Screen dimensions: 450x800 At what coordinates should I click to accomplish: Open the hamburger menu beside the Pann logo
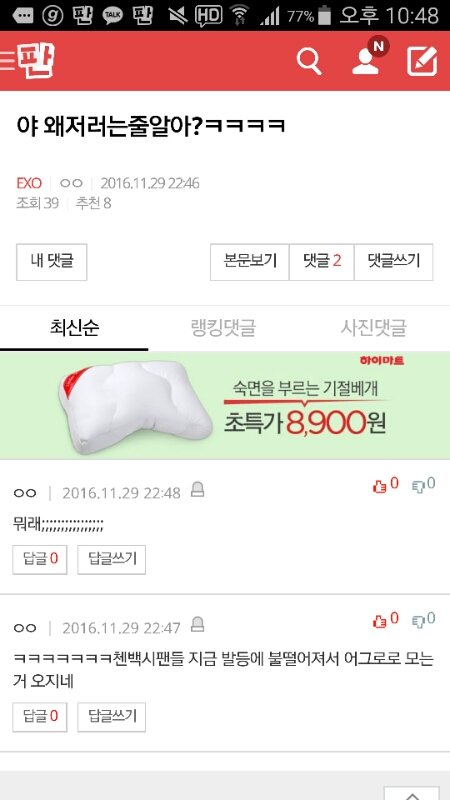coord(7,61)
